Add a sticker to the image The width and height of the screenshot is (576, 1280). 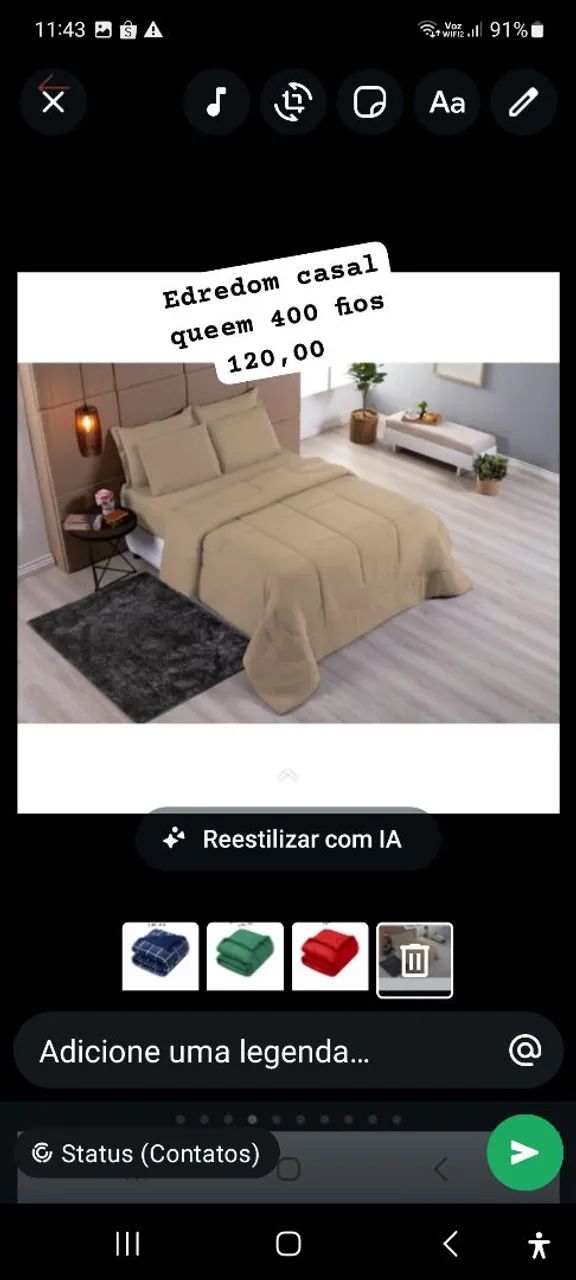tap(370, 102)
